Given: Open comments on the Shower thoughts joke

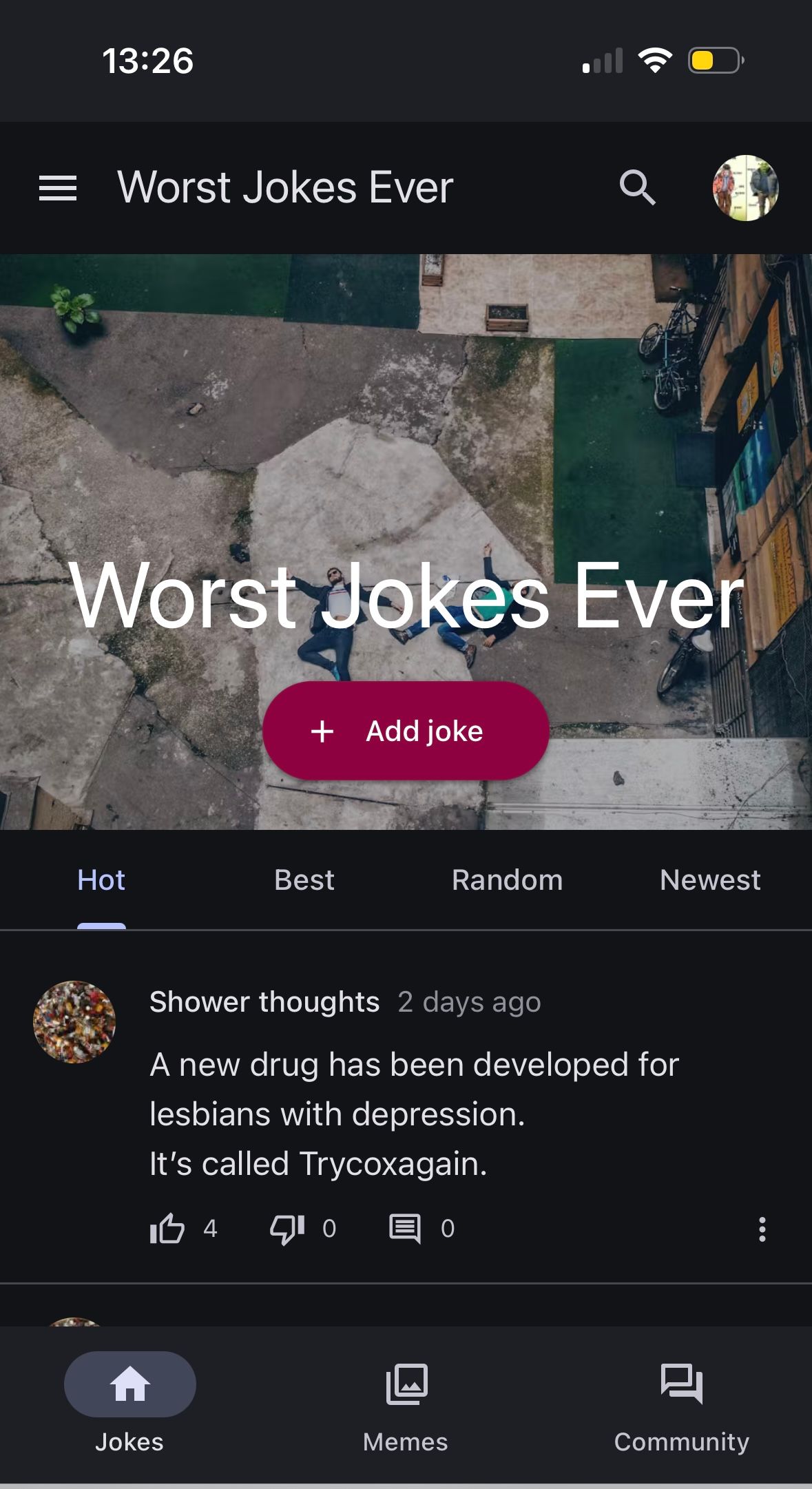Looking at the screenshot, I should (x=405, y=1229).
